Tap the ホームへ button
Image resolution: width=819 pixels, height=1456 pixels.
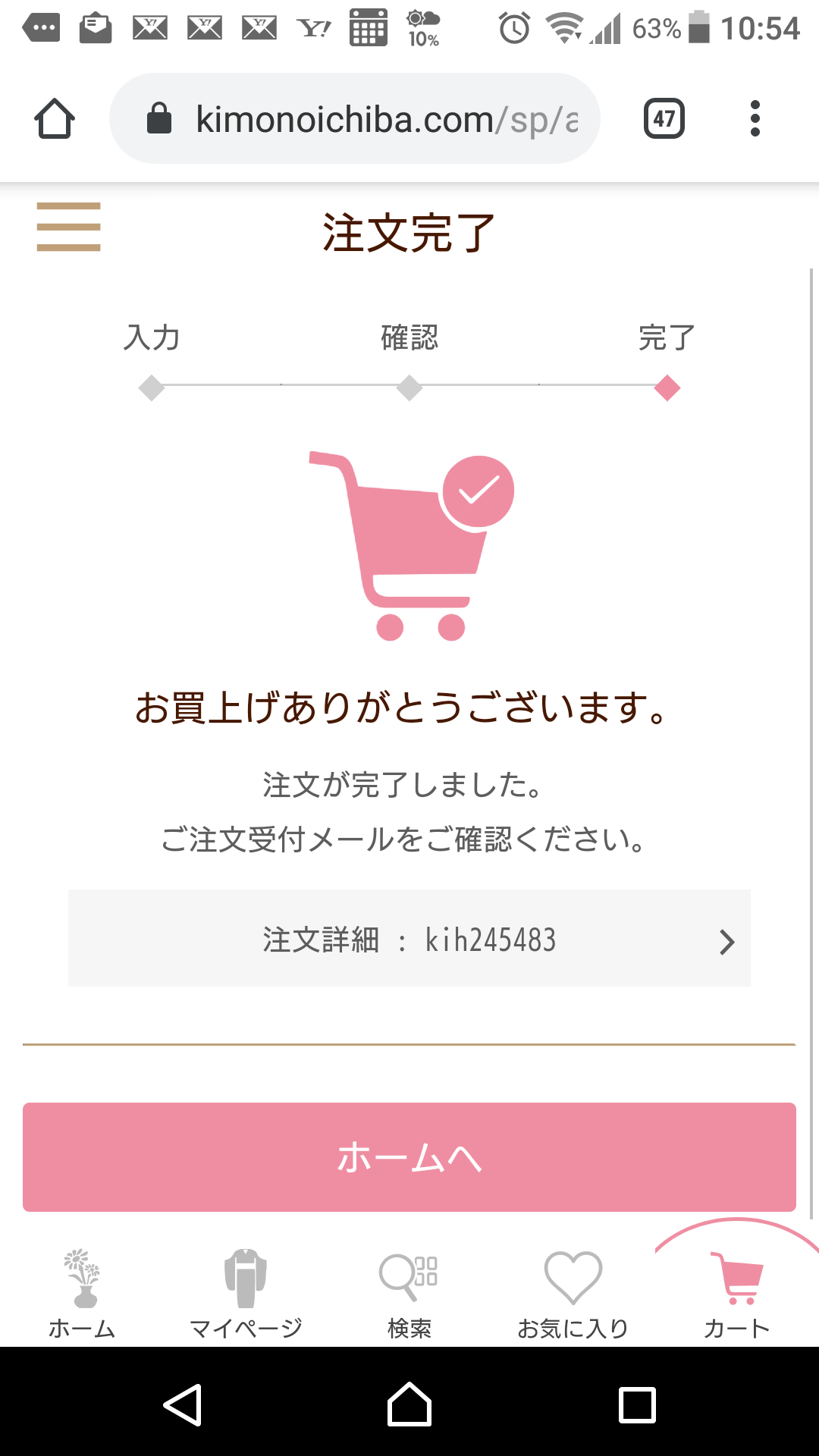click(409, 1157)
